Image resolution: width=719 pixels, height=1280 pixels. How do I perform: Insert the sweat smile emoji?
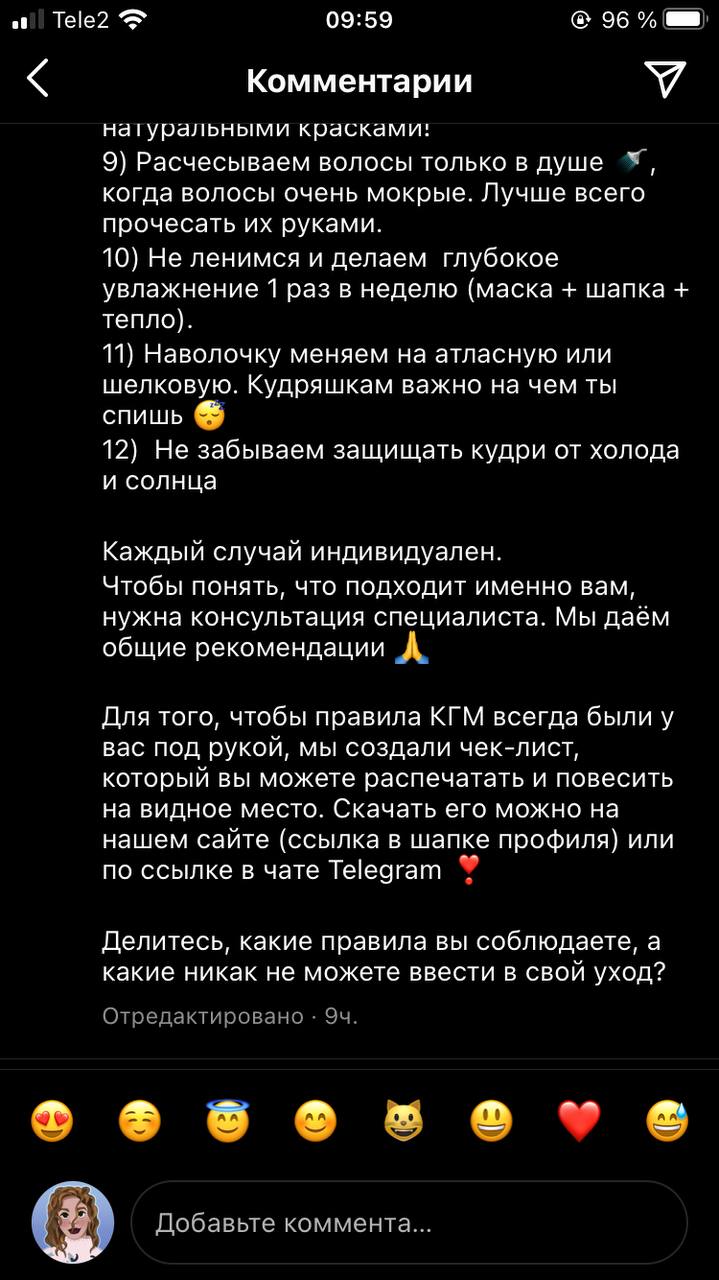coord(667,1122)
